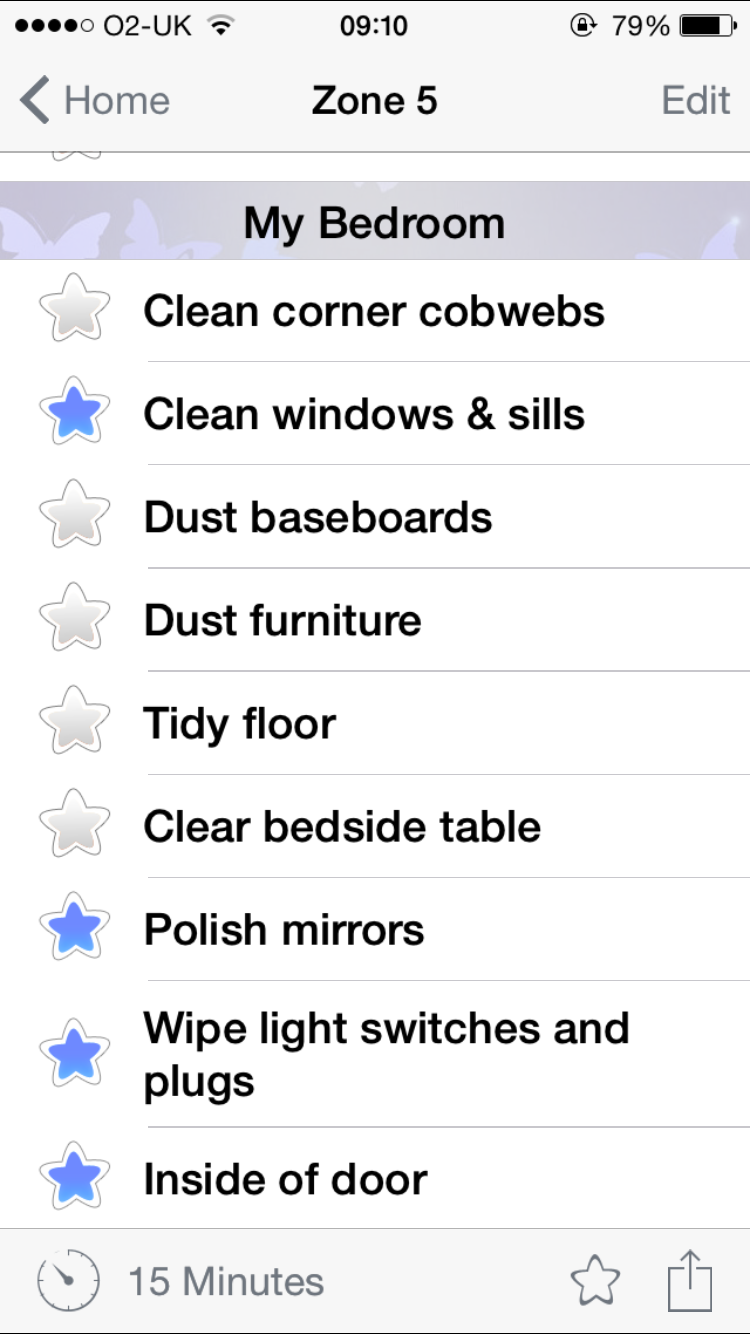Star the Clear bedside table task
Viewport: 750px width, 1334px height.
point(74,826)
